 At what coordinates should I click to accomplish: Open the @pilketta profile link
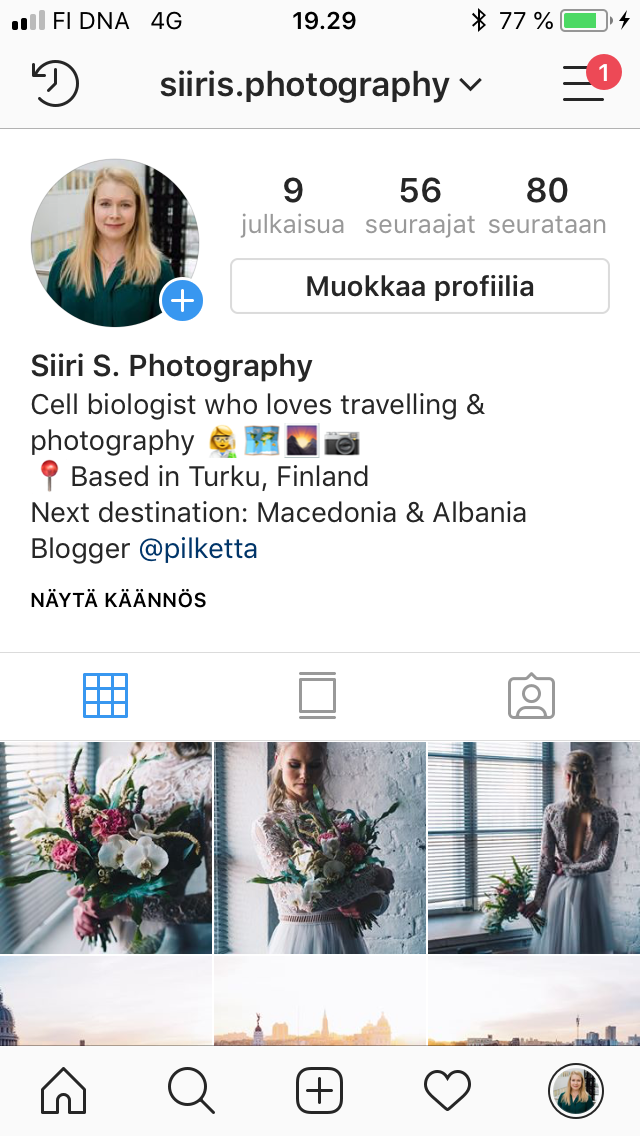click(x=197, y=549)
